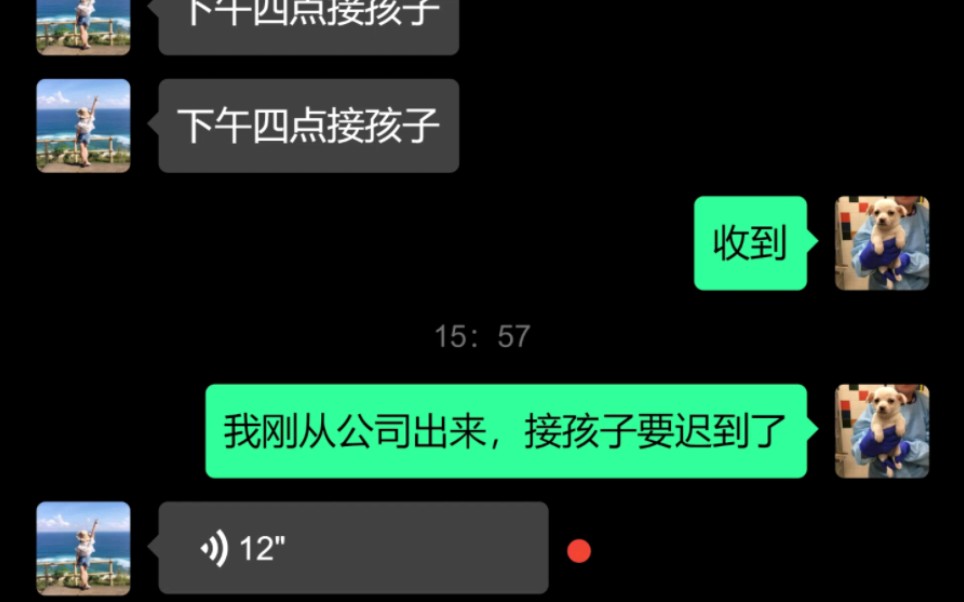Open contact's avatar beside the voice message
The width and height of the screenshot is (964, 602).
pyautogui.click(x=83, y=548)
